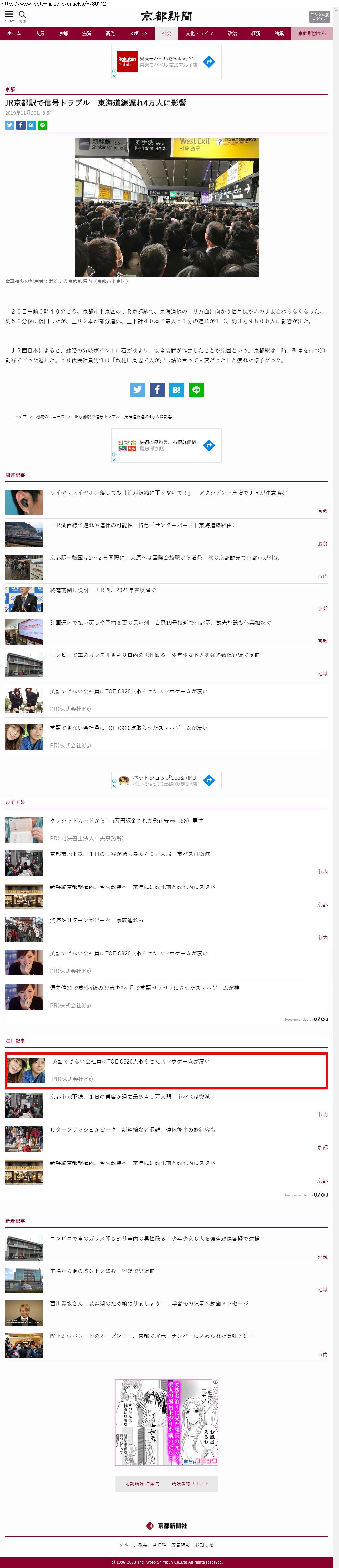Open クレジットカードから115万円返金 recommended item
Screen dimensions: 339x1568
coord(126,820)
